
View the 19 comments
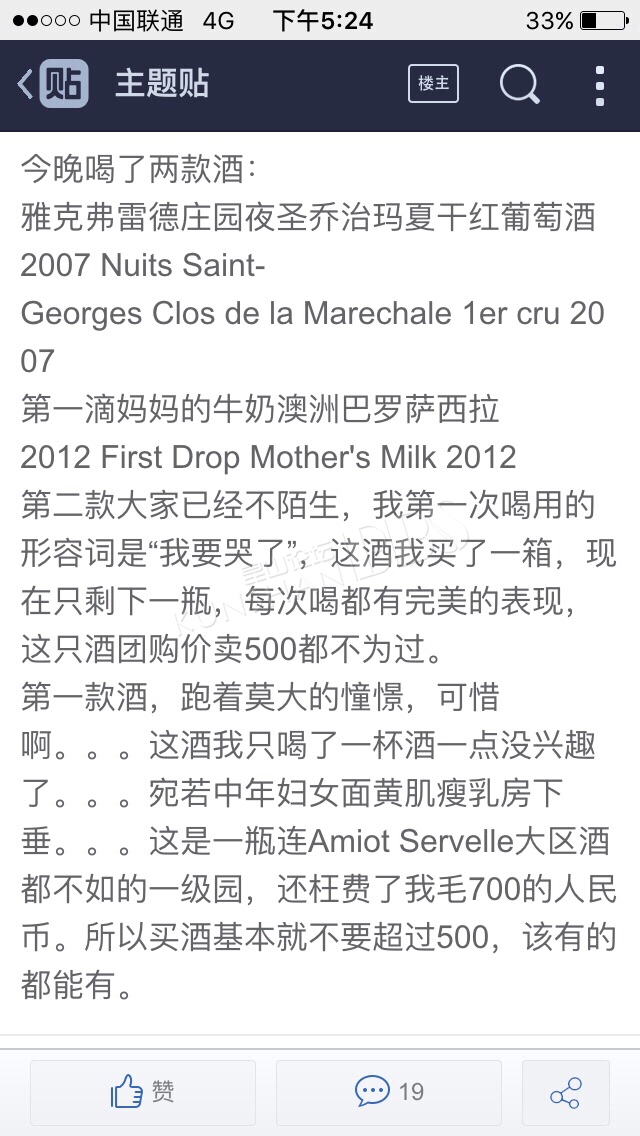point(390,1092)
